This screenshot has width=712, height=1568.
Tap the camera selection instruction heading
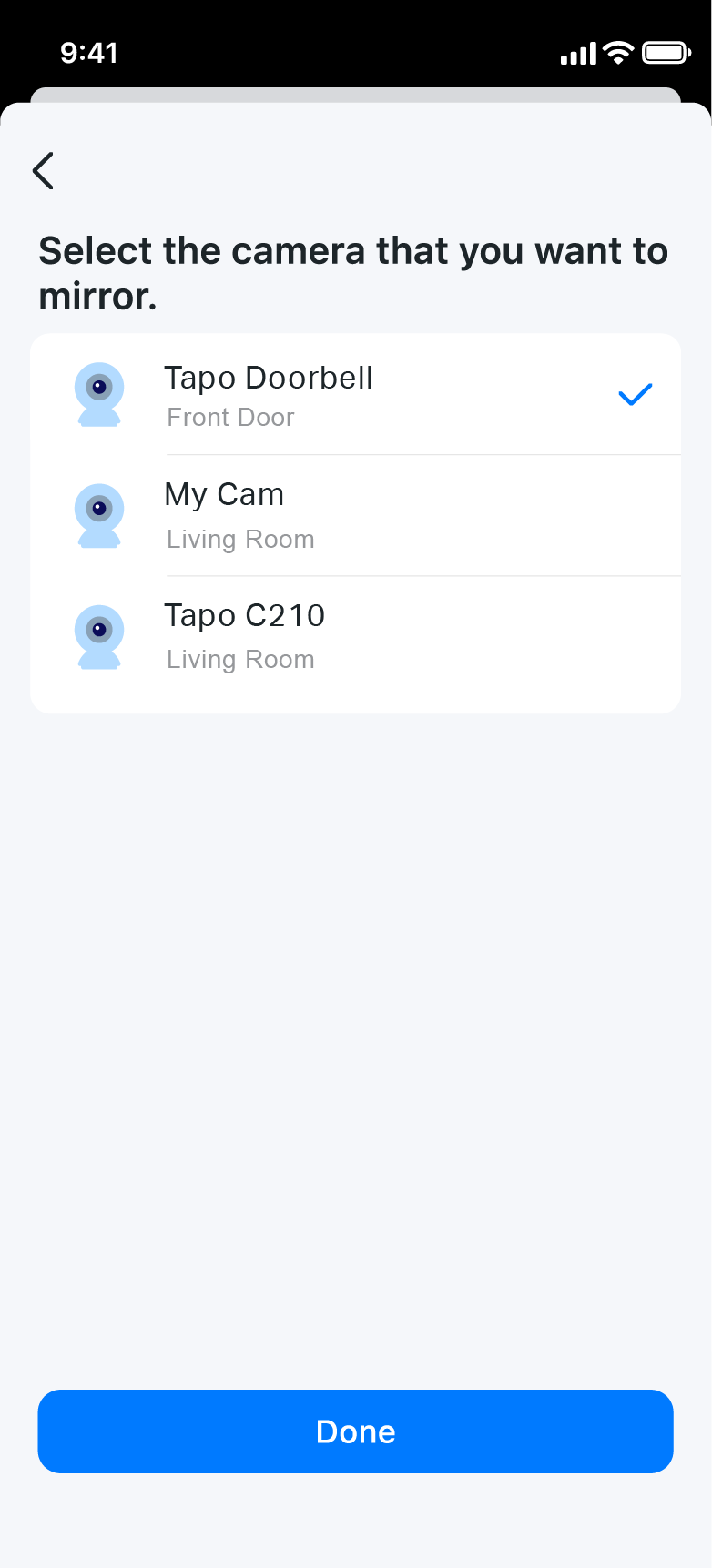pos(354,273)
